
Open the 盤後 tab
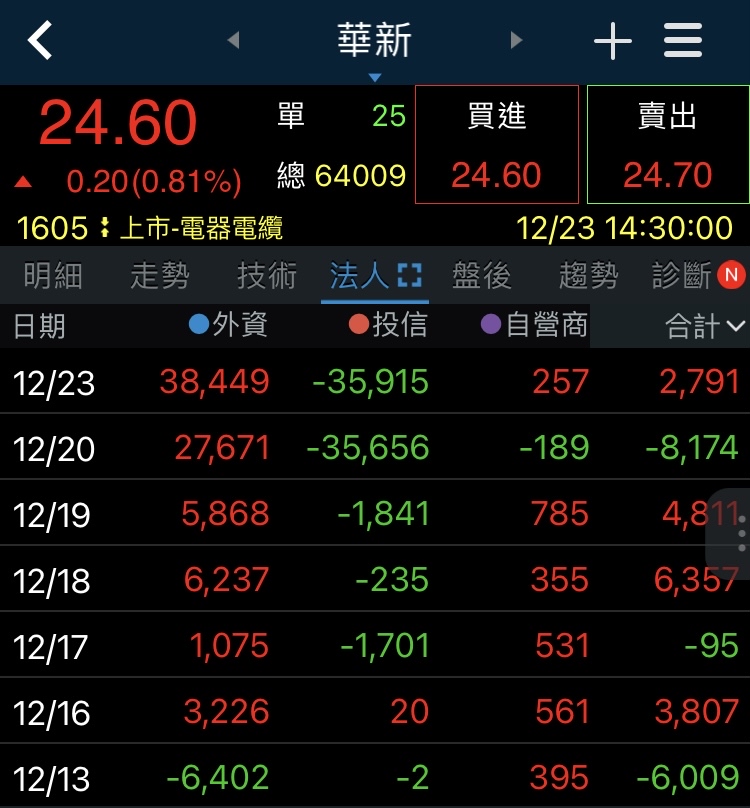pyautogui.click(x=482, y=276)
